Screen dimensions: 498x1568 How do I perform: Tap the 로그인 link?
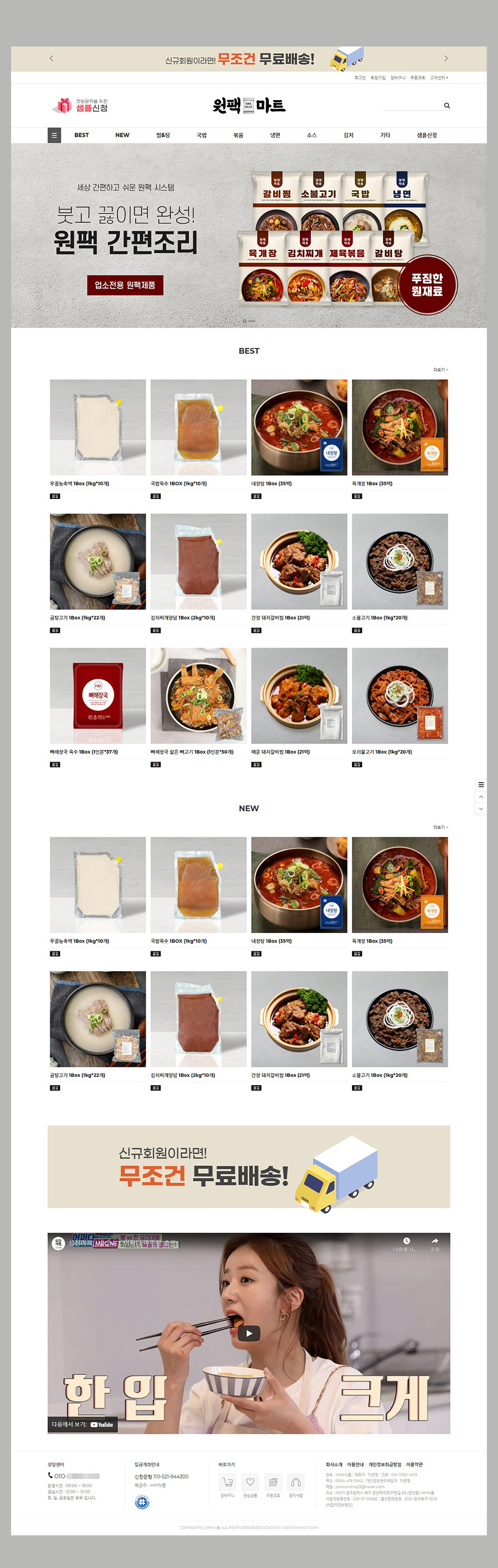coord(360,78)
